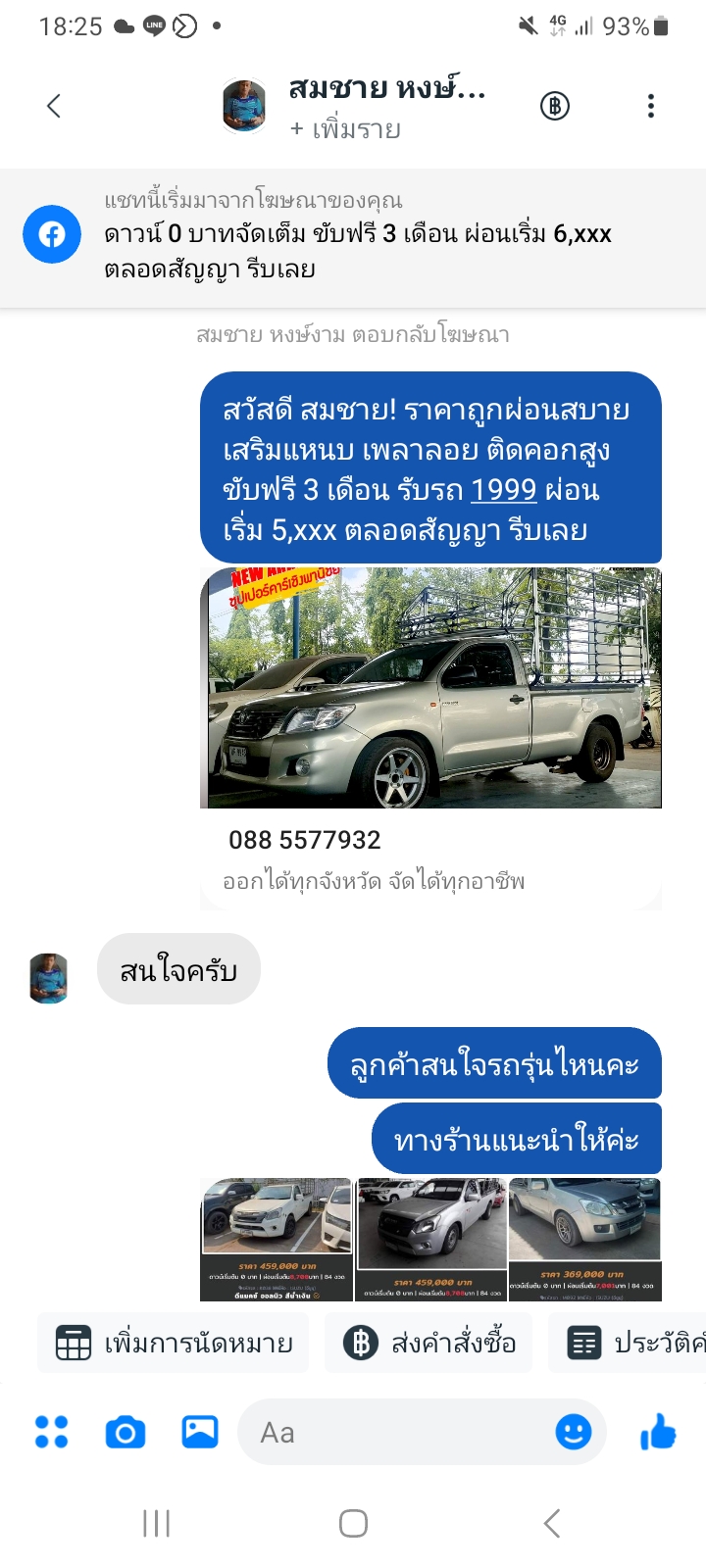The width and height of the screenshot is (706, 1568).
Task: Open the ประวัติ history chip
Action: (628, 1343)
